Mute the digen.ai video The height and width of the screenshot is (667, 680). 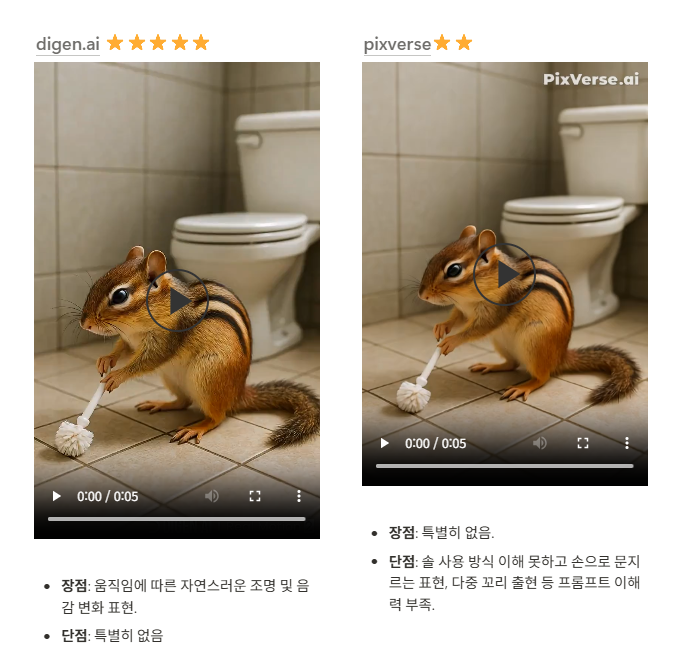212,496
